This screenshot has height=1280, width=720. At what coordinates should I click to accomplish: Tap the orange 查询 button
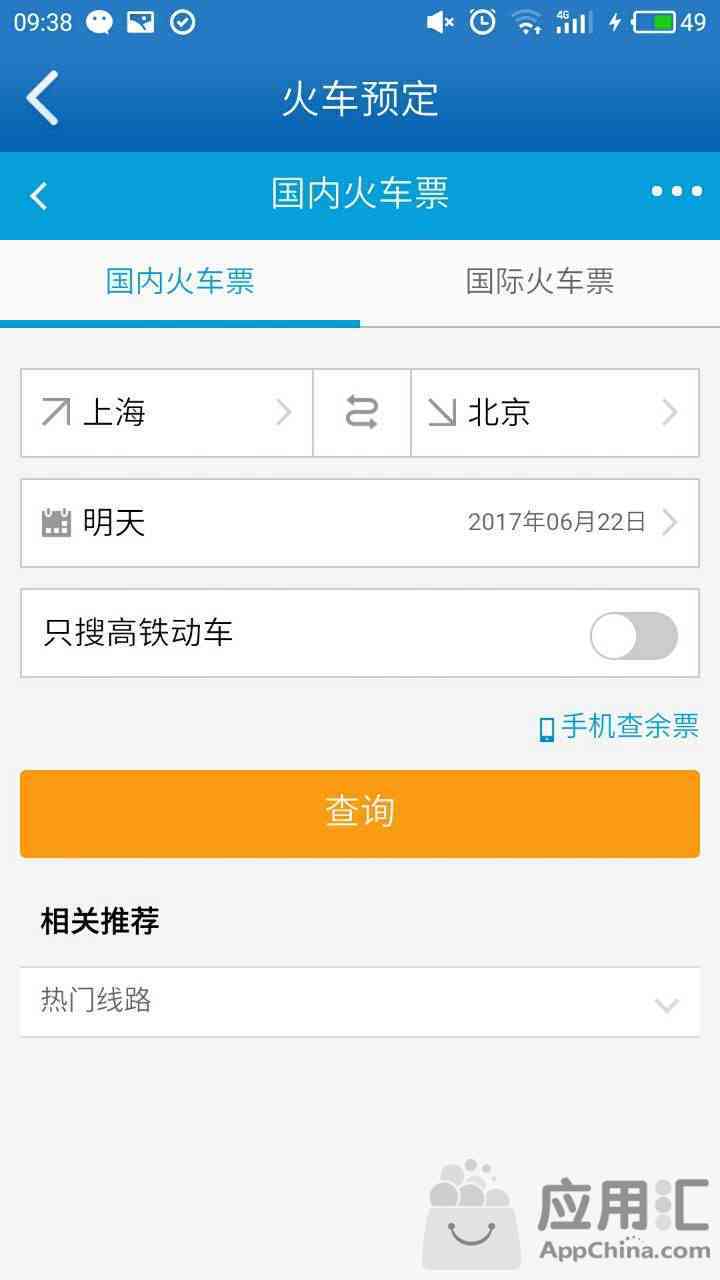coord(360,813)
